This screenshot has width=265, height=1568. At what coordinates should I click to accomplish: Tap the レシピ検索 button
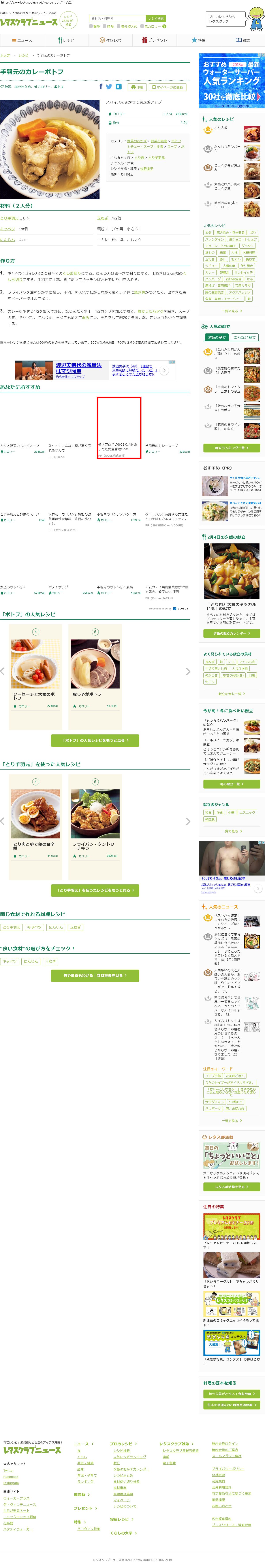156,19
